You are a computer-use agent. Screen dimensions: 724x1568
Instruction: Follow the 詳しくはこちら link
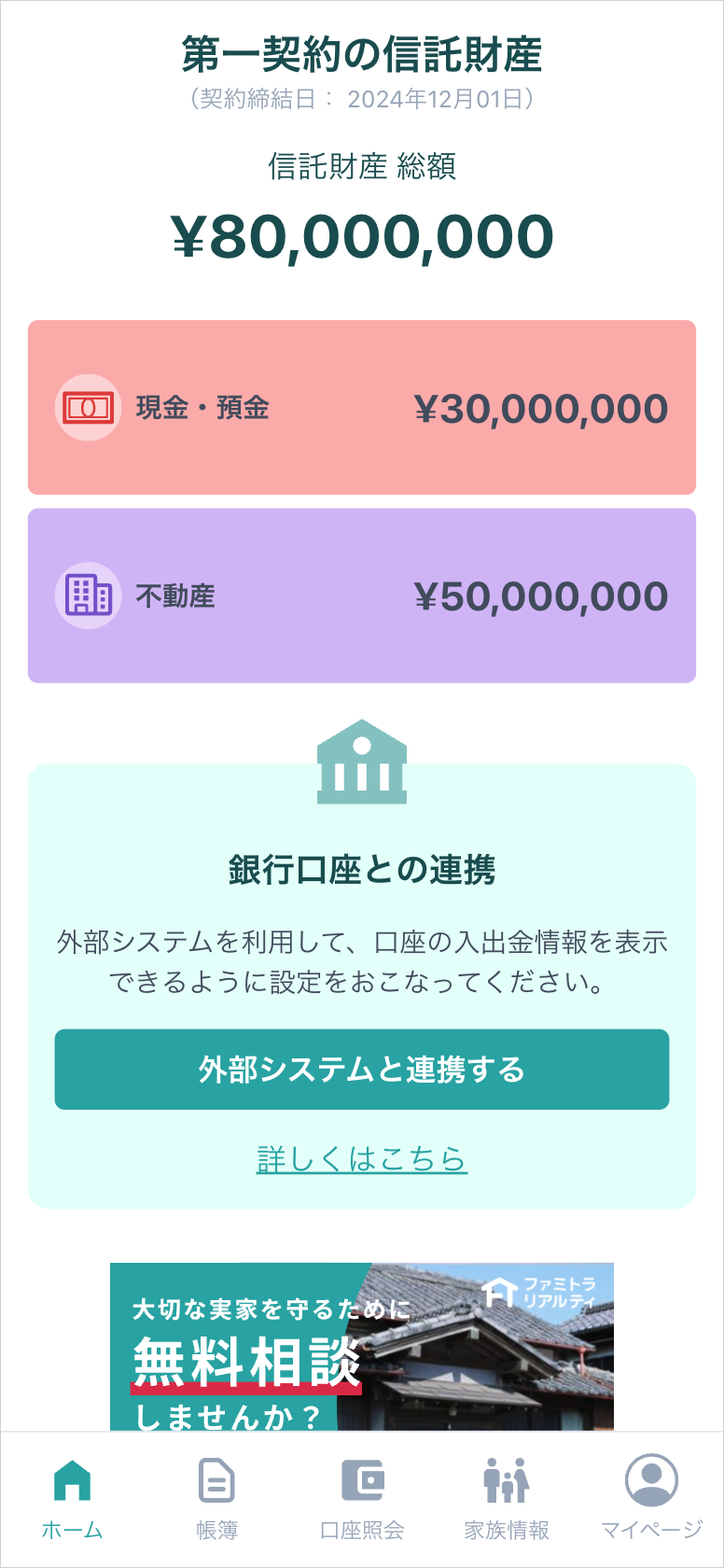[x=362, y=1159]
